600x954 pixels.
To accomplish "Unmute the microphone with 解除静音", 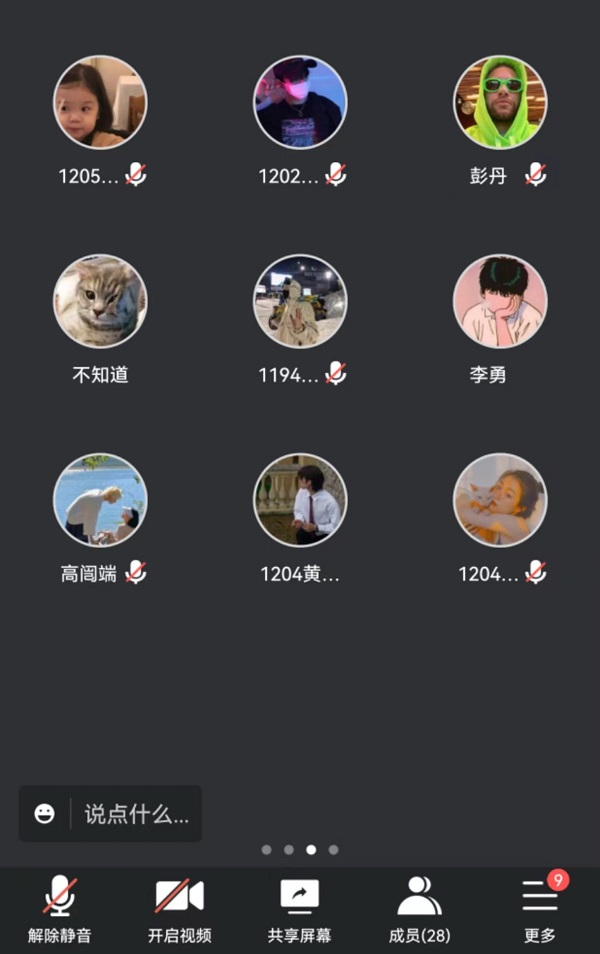I will click(60, 906).
